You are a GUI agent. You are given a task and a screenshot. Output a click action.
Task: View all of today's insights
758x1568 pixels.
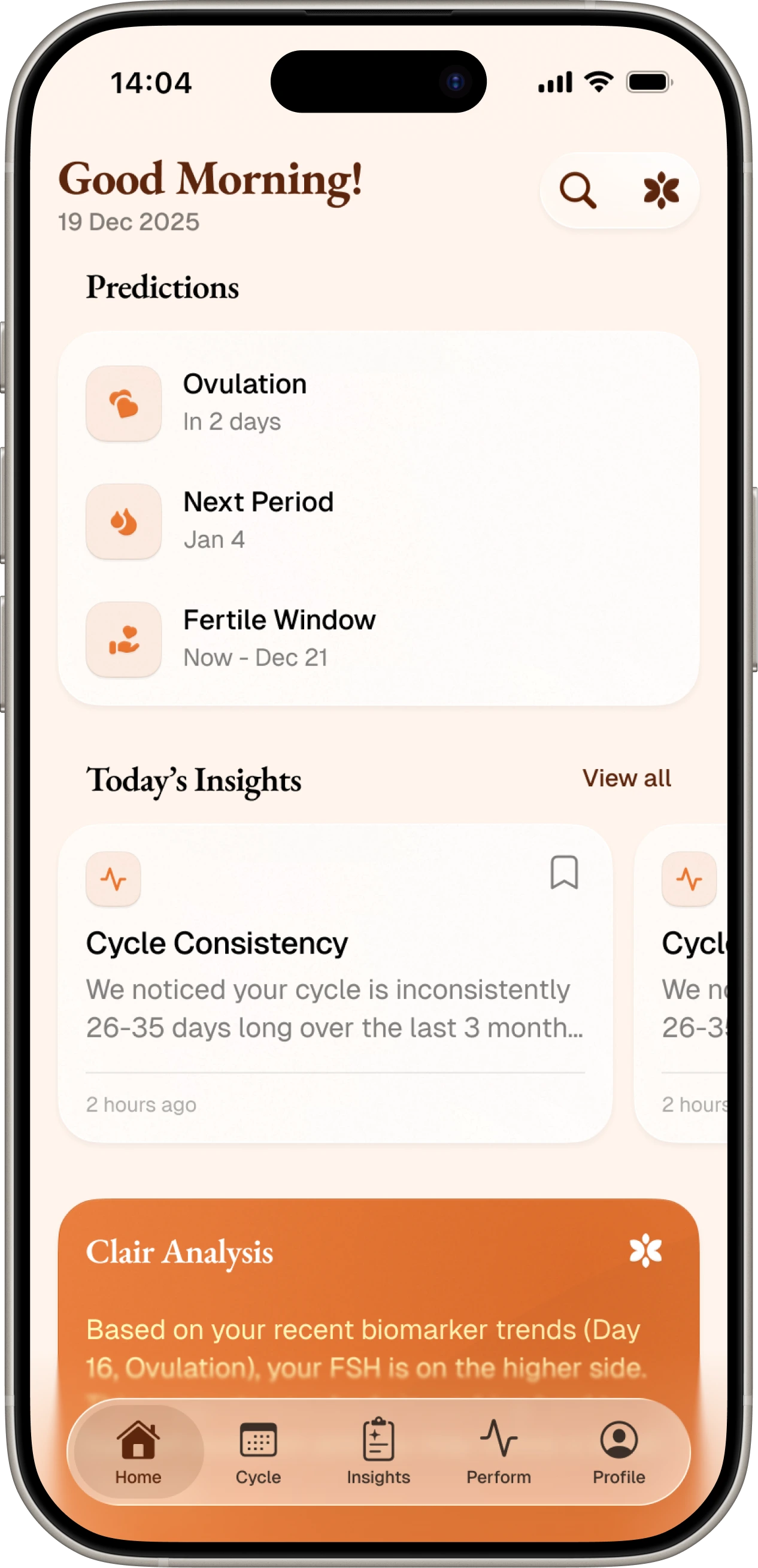pos(626,778)
